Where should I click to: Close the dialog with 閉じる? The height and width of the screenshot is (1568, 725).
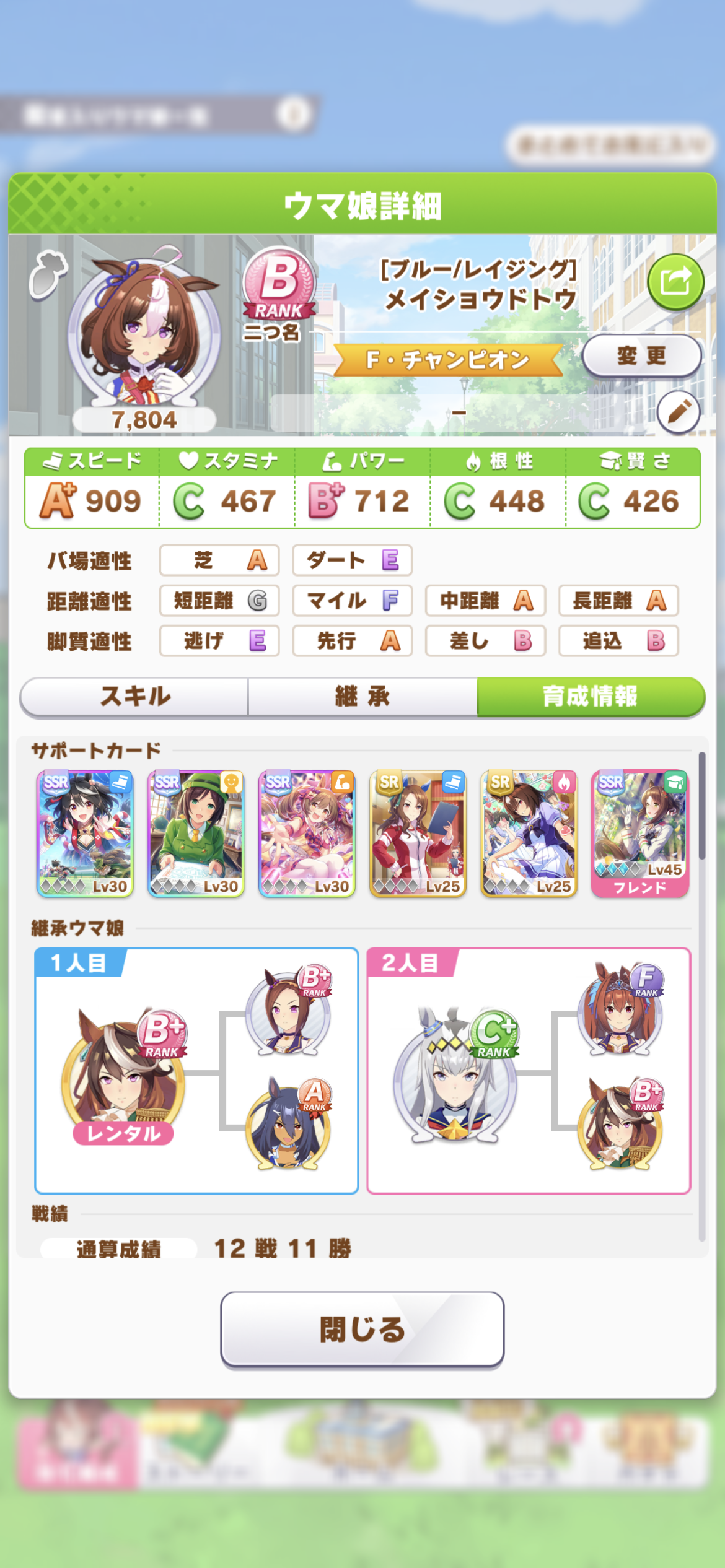click(362, 1329)
